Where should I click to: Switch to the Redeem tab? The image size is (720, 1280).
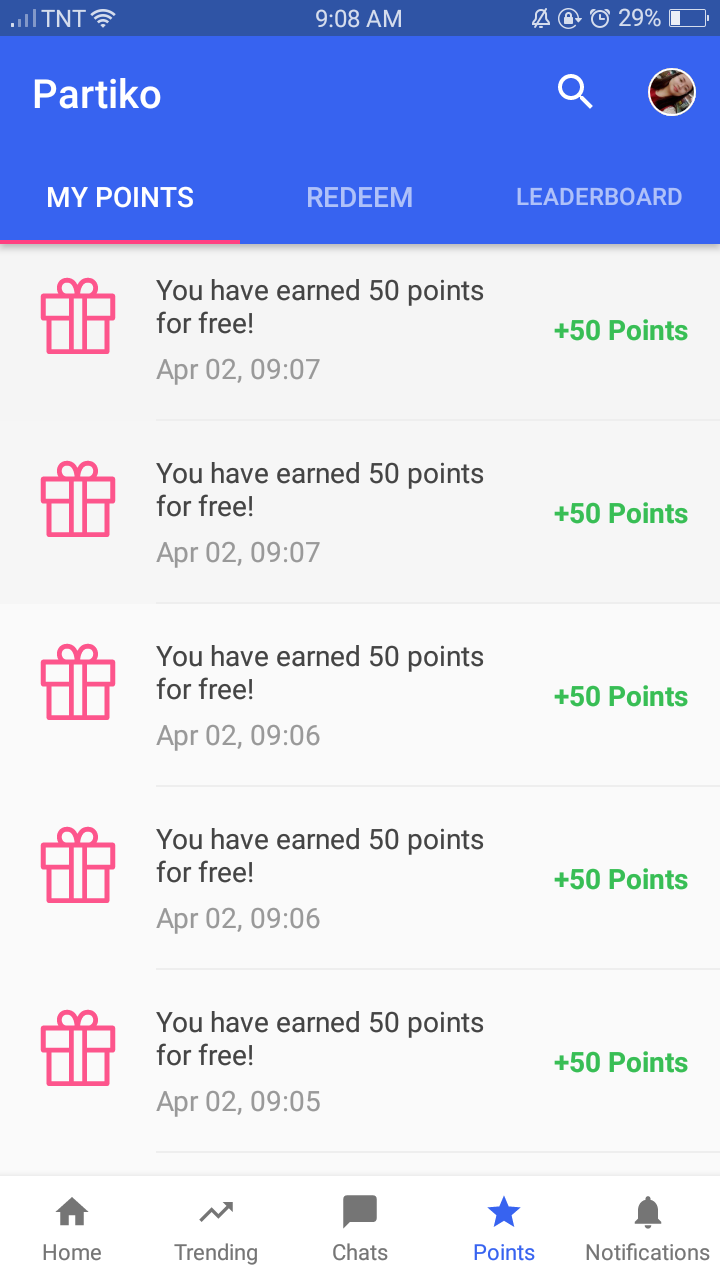tap(359, 197)
